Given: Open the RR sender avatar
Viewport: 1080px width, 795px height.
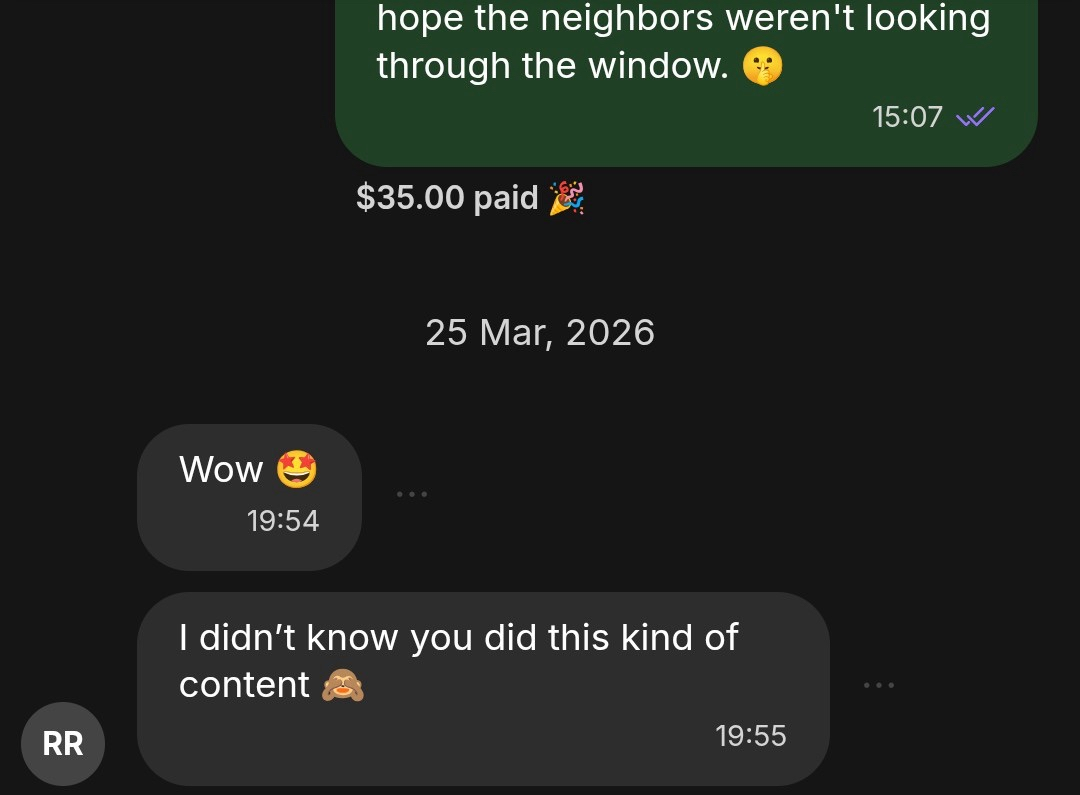Looking at the screenshot, I should point(63,743).
